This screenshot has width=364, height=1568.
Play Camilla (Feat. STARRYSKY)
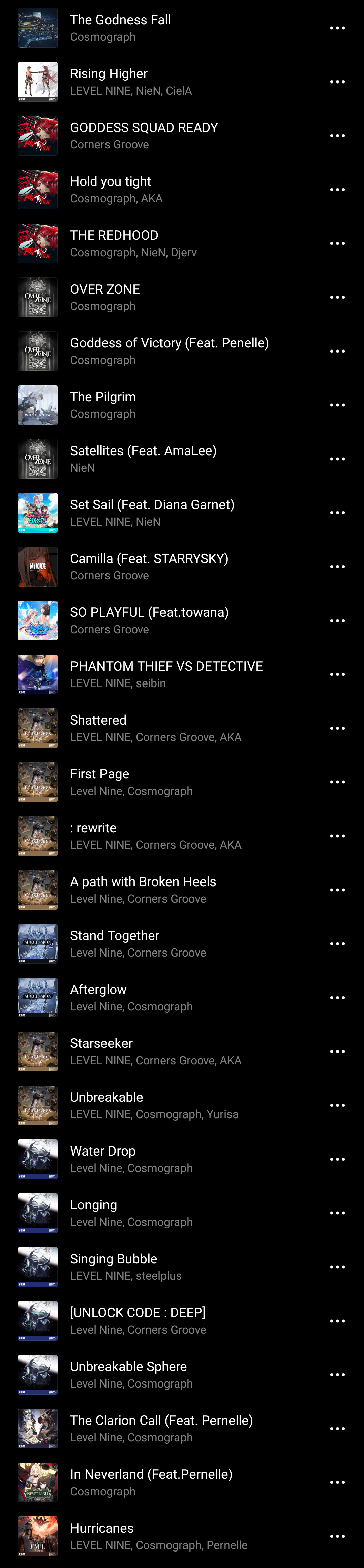click(149, 559)
